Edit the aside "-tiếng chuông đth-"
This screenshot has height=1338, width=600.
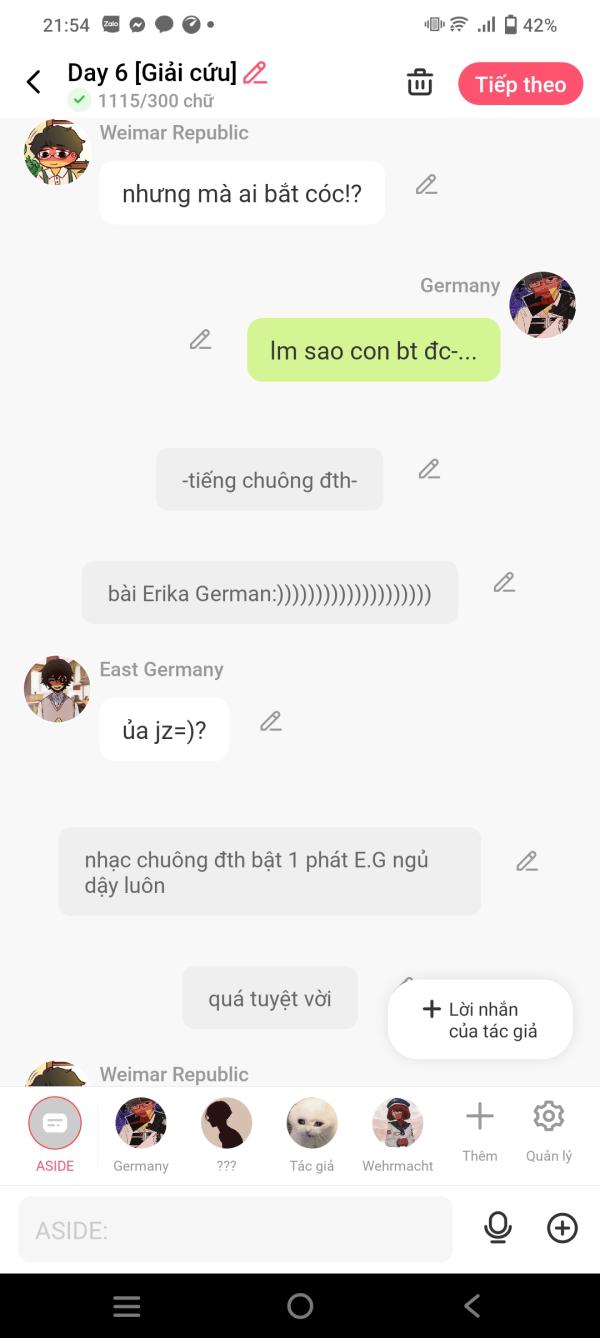(429, 469)
